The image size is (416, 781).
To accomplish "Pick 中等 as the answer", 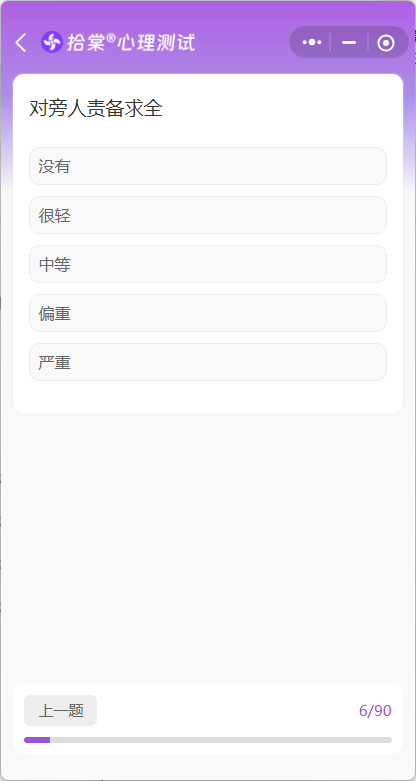I will point(208,264).
